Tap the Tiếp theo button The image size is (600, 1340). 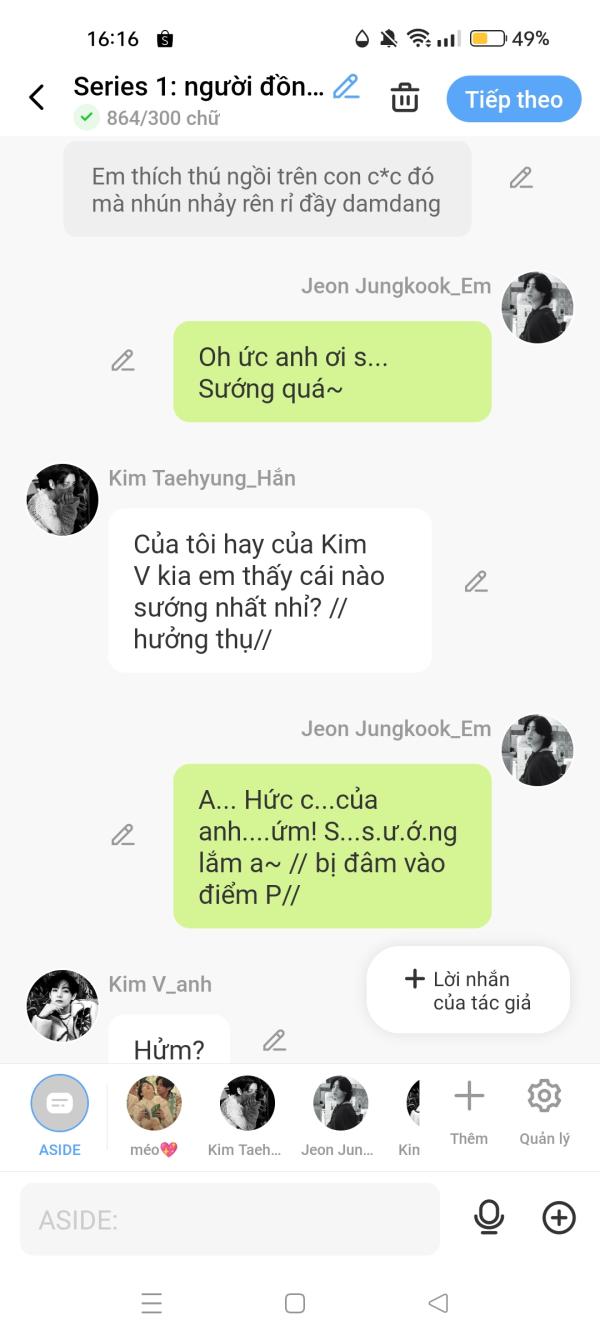coord(513,99)
